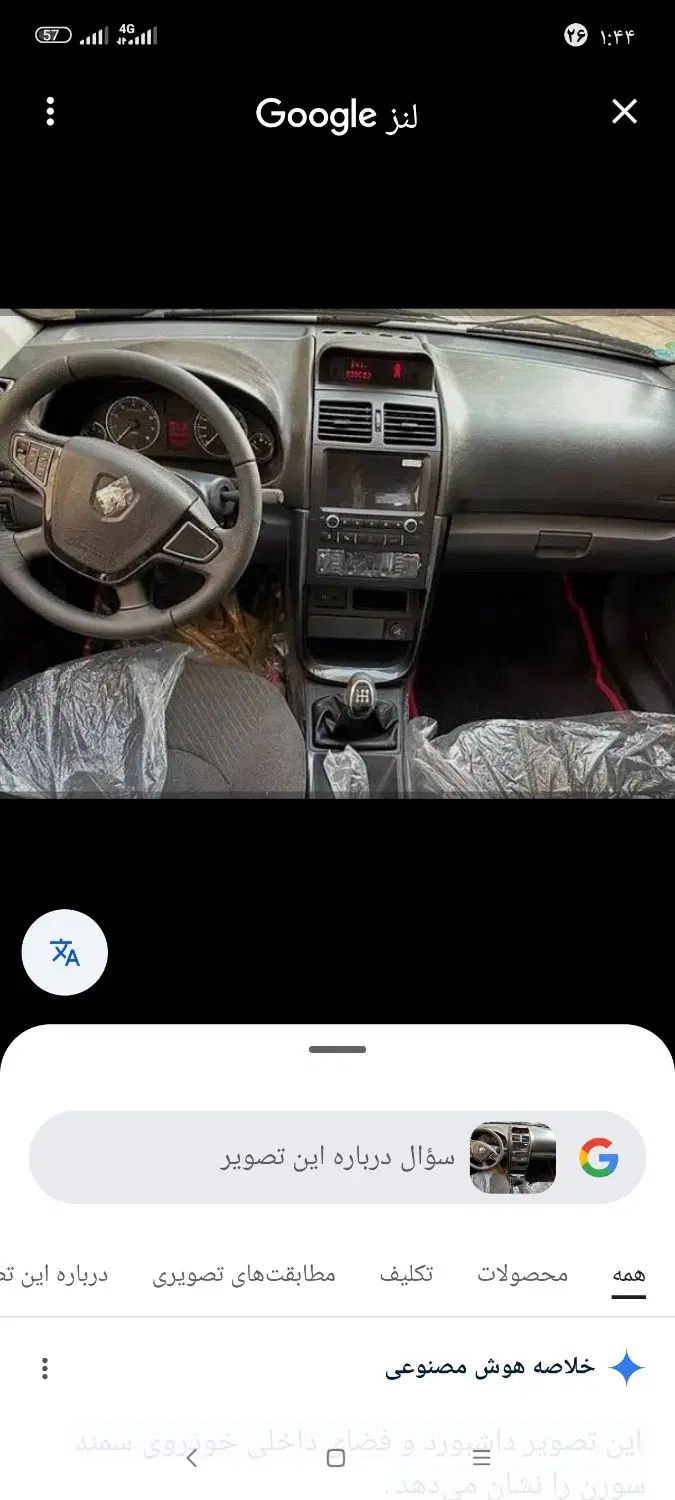Tap the system back navigation button
The width and height of the screenshot is (675, 1500).
coord(192,1458)
